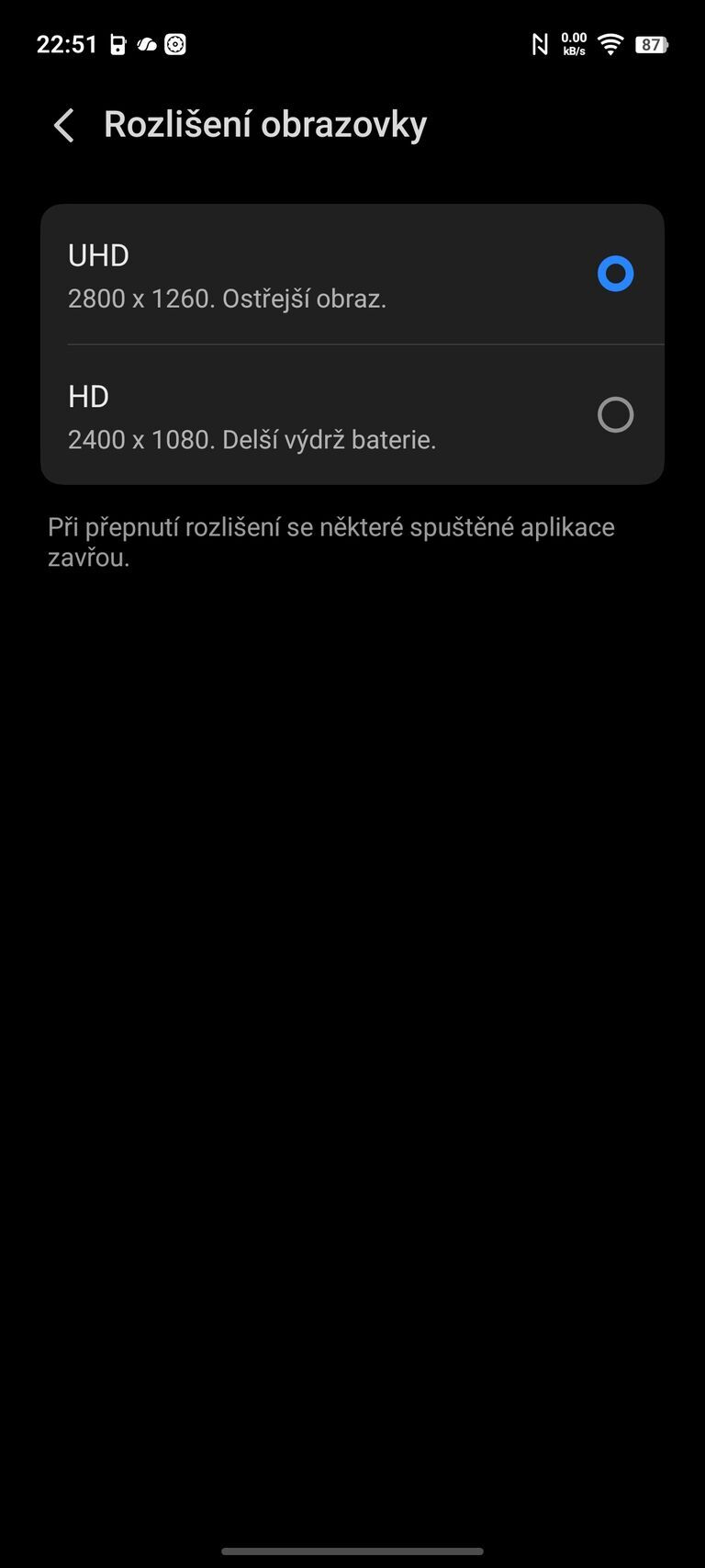Tap the note about apps closing

(x=332, y=541)
